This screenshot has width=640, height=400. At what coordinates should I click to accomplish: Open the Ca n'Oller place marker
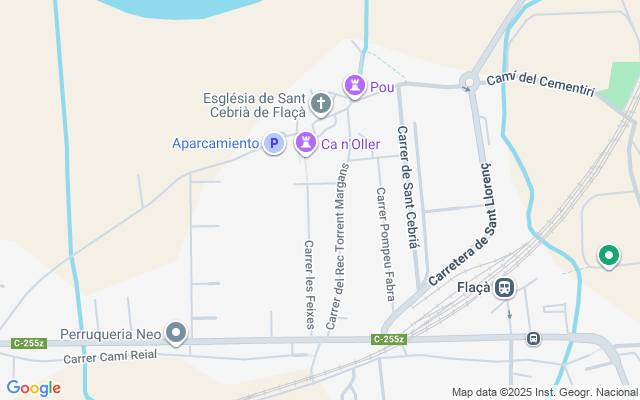coord(304,143)
